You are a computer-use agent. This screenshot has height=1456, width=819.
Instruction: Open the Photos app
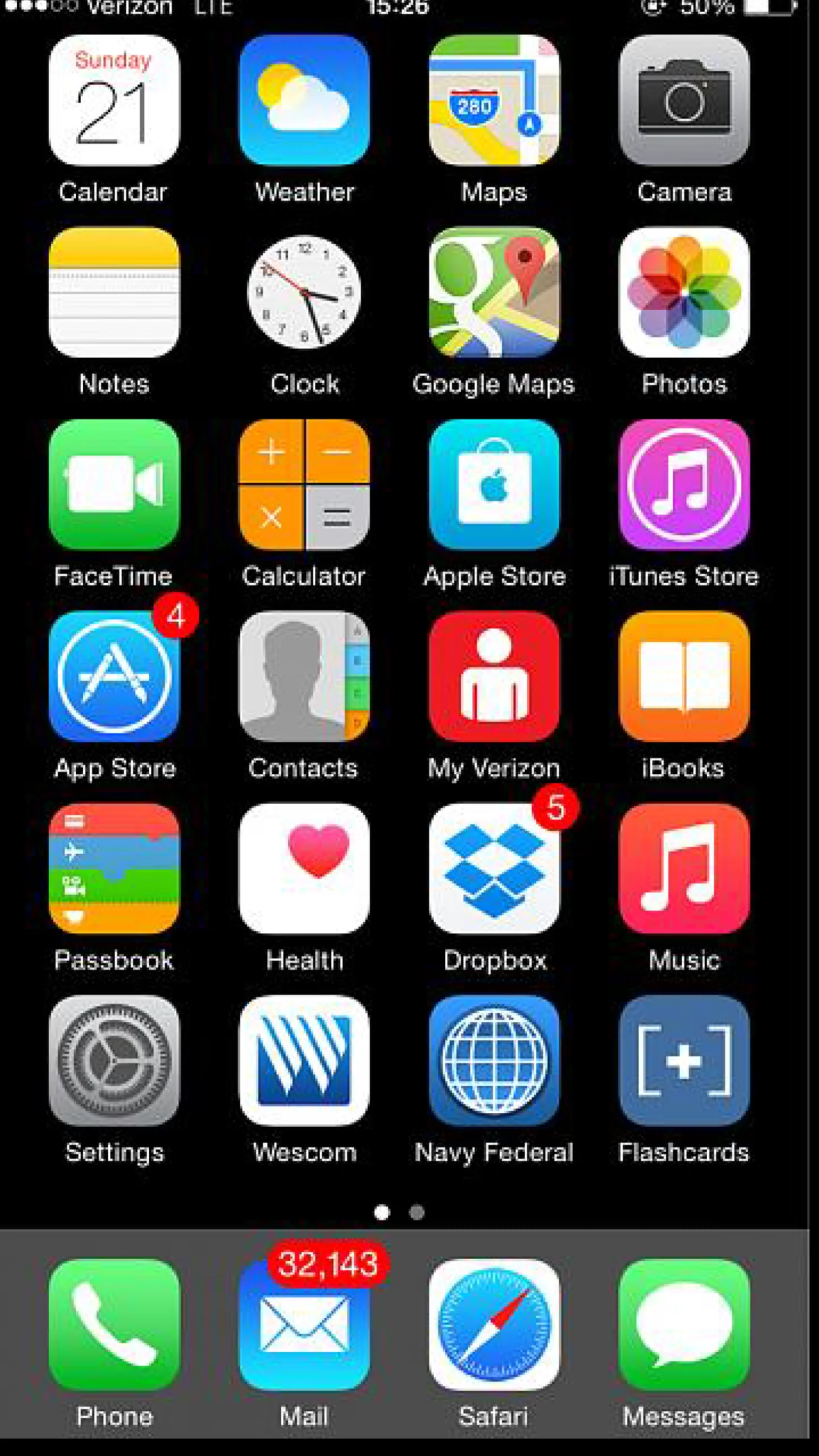pyautogui.click(x=684, y=292)
